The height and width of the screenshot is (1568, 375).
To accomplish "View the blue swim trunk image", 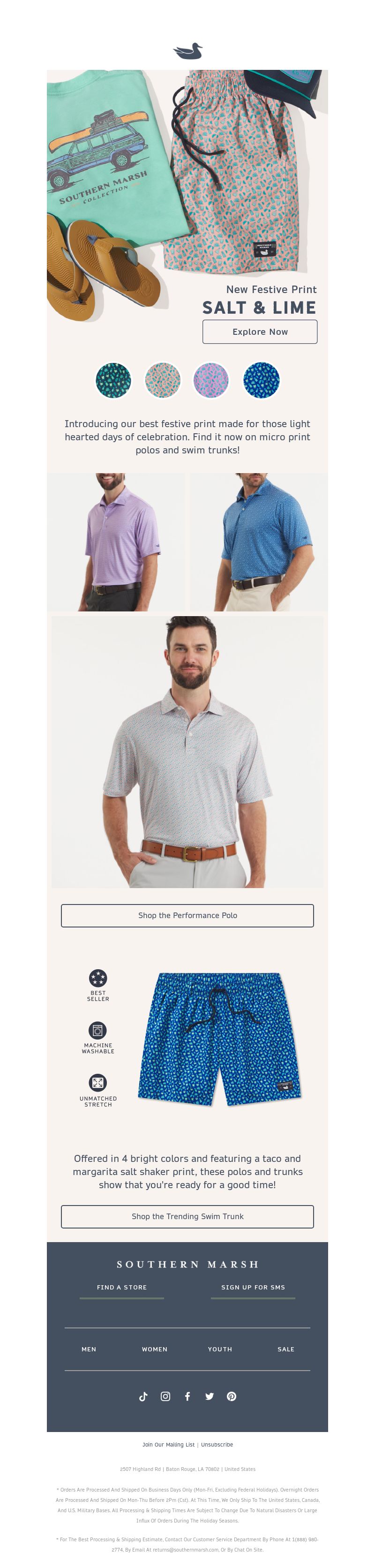I will (219, 1039).
